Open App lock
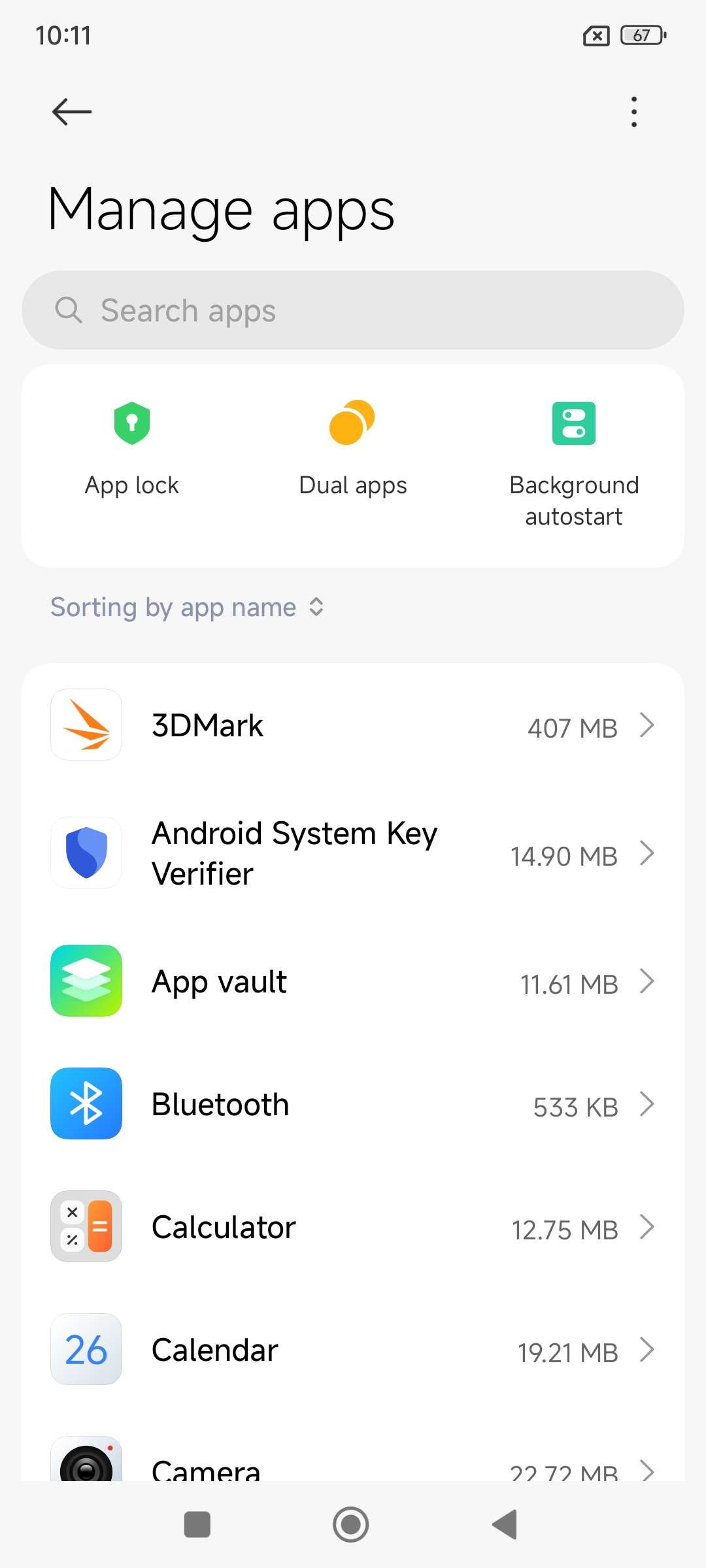 coord(132,451)
